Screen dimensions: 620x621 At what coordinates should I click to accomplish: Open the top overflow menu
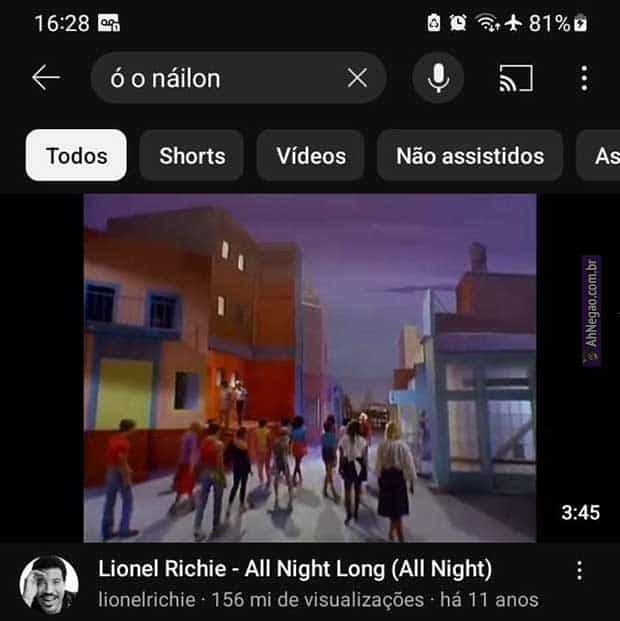tap(584, 78)
